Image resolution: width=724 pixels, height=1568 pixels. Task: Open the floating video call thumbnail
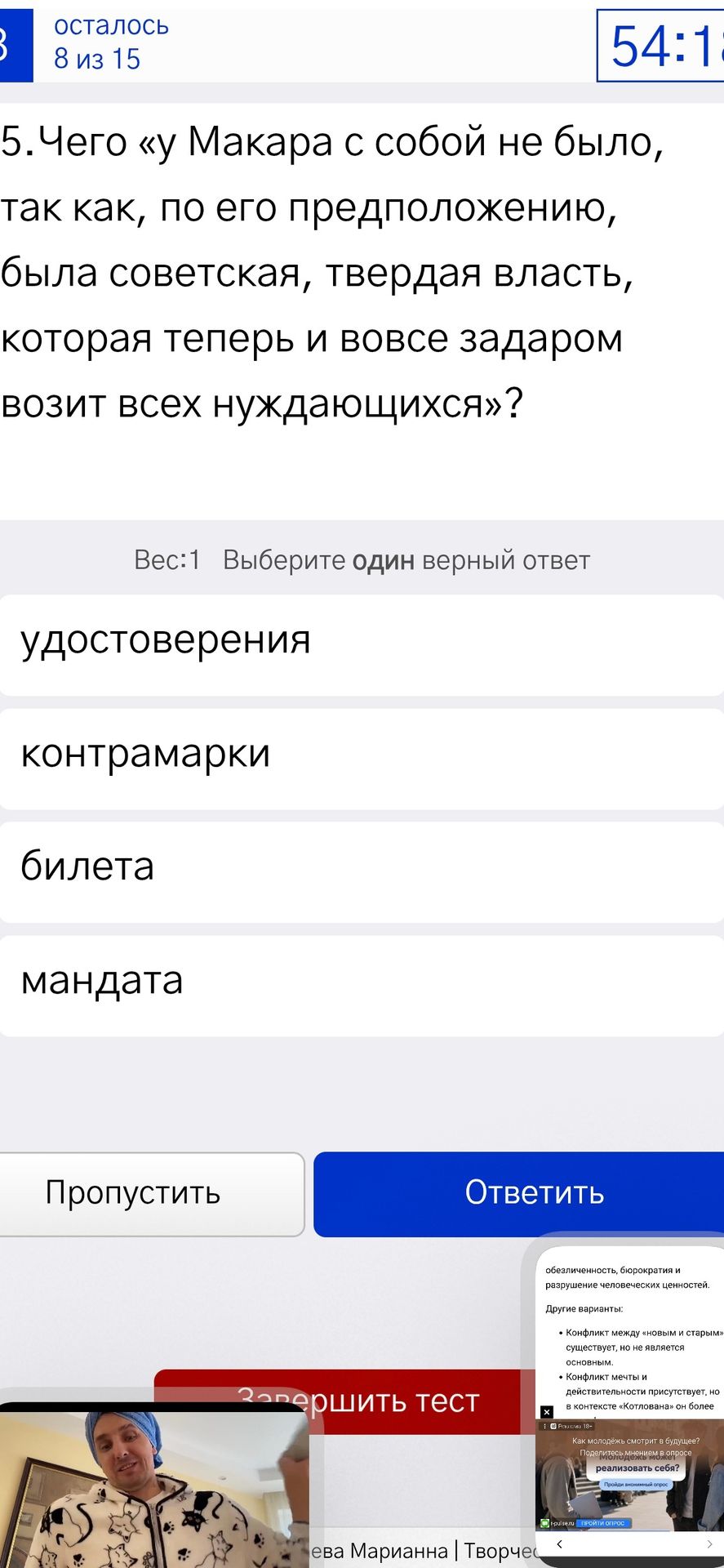pos(153,1486)
